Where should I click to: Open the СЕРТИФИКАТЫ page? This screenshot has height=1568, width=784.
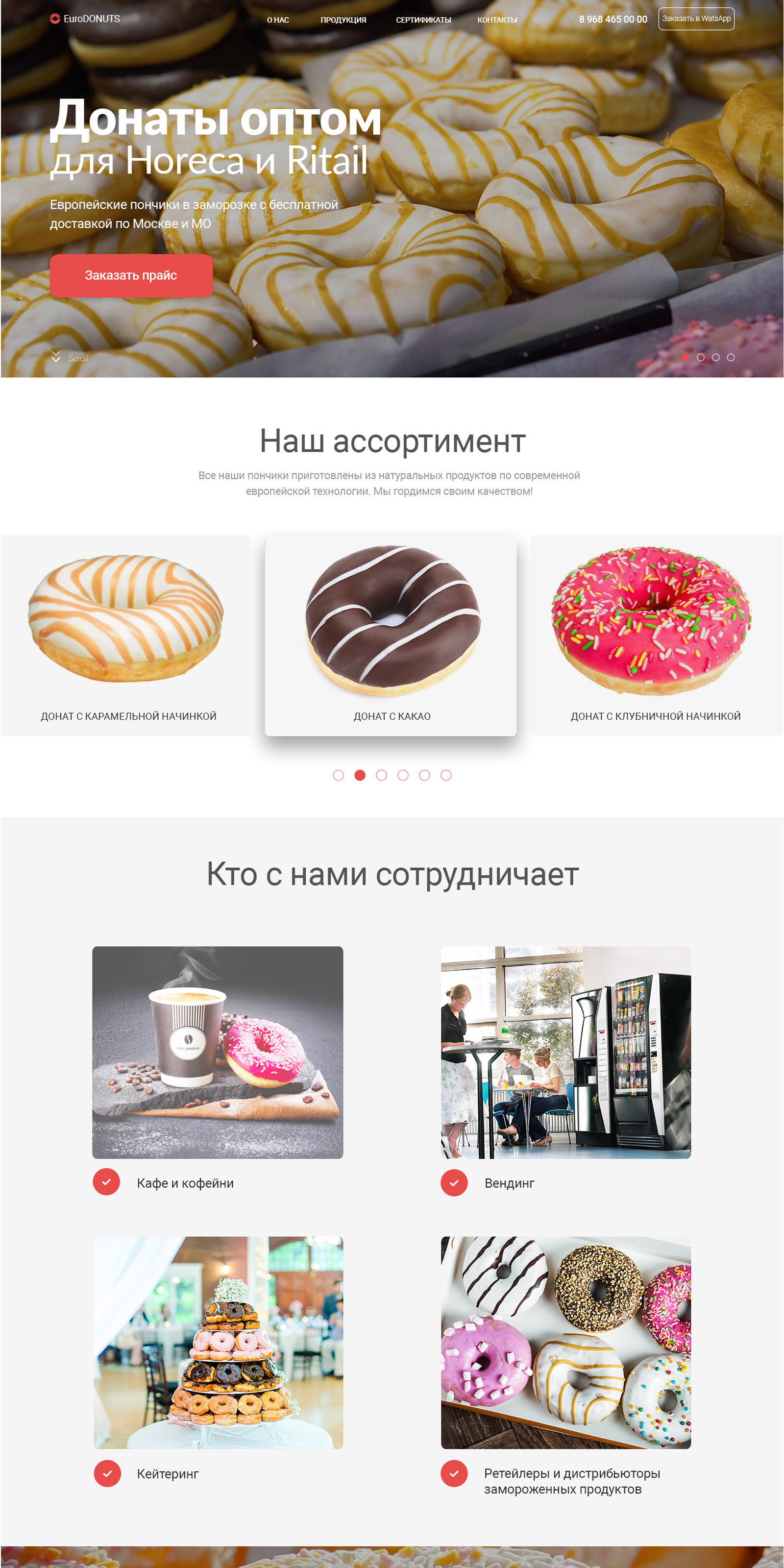point(423,20)
